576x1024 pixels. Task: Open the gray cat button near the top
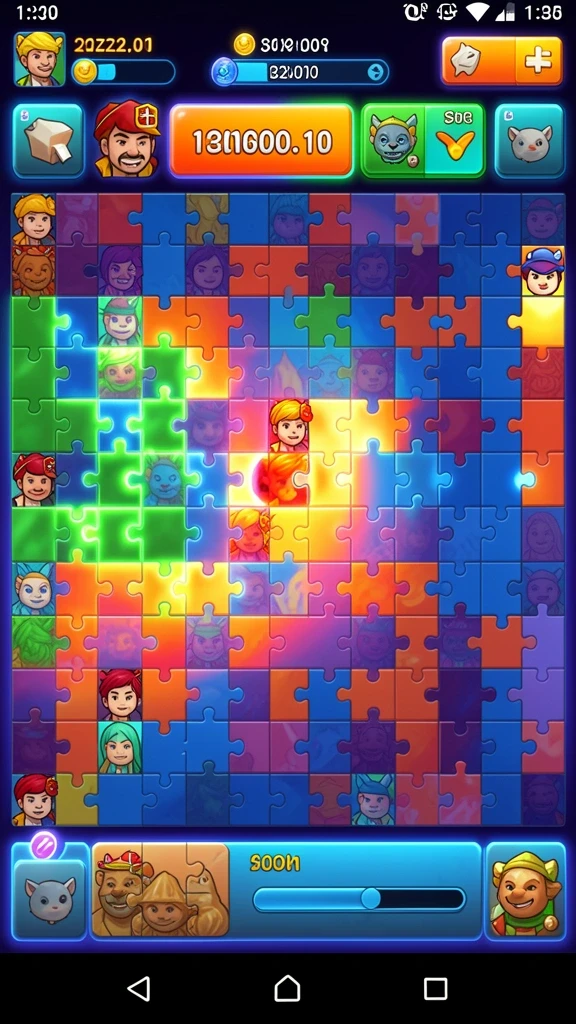pyautogui.click(x=530, y=141)
